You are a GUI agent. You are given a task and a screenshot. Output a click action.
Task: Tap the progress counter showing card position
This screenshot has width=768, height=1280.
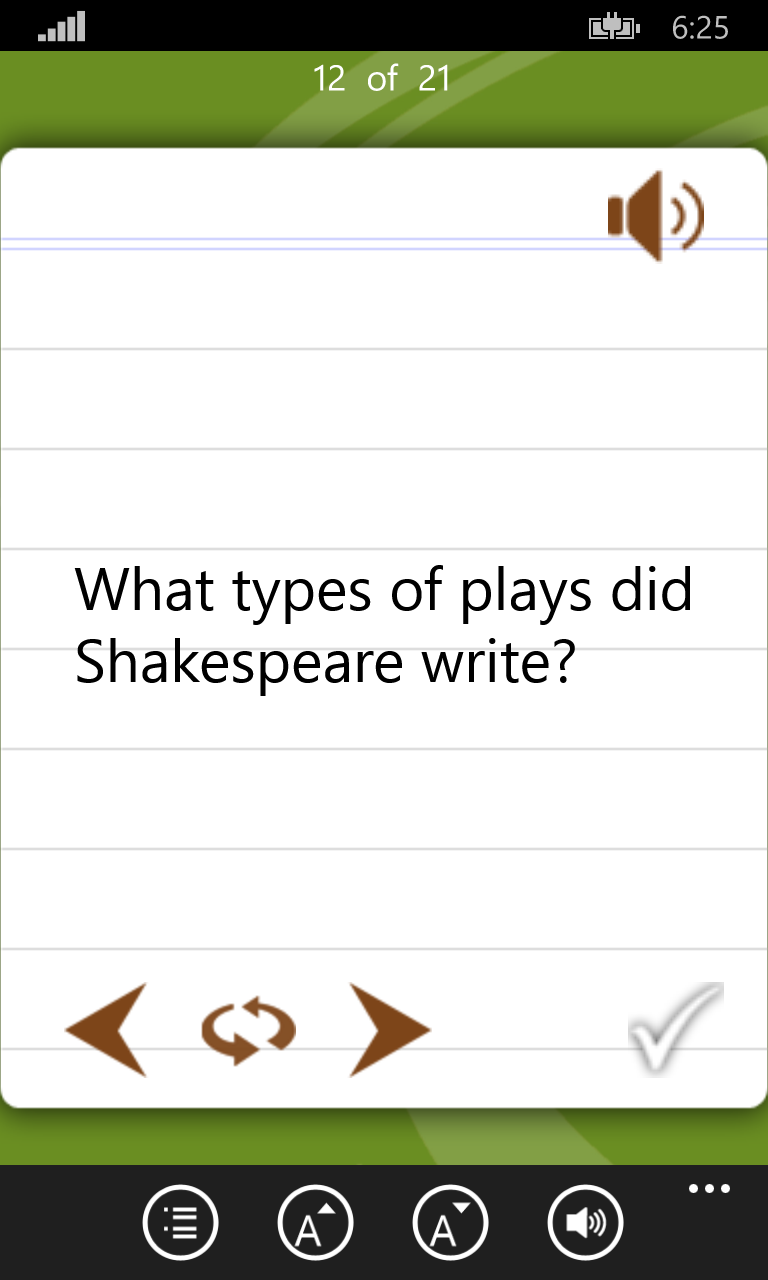[x=383, y=78]
